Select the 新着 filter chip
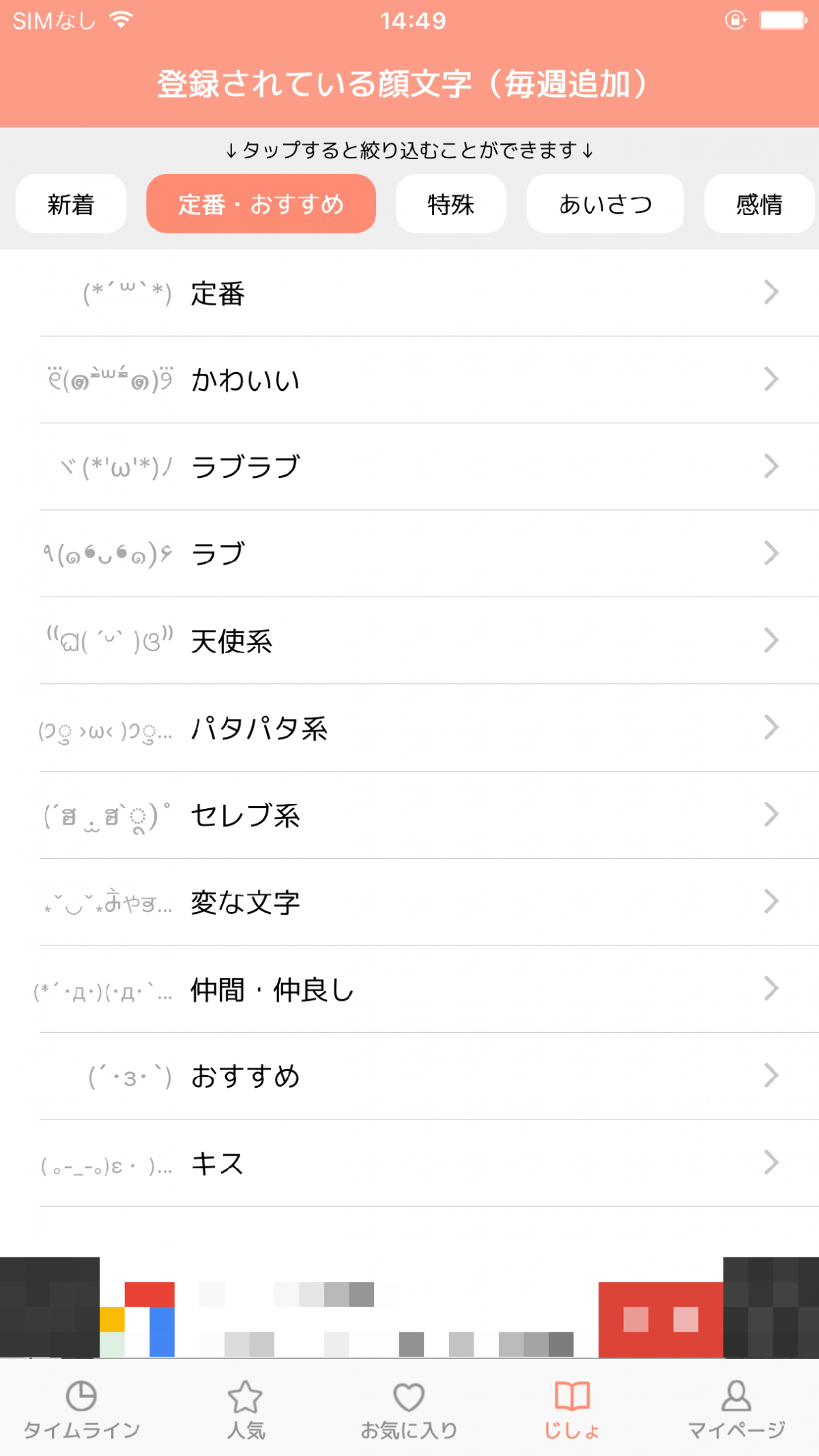The height and width of the screenshot is (1456, 819). (71, 204)
